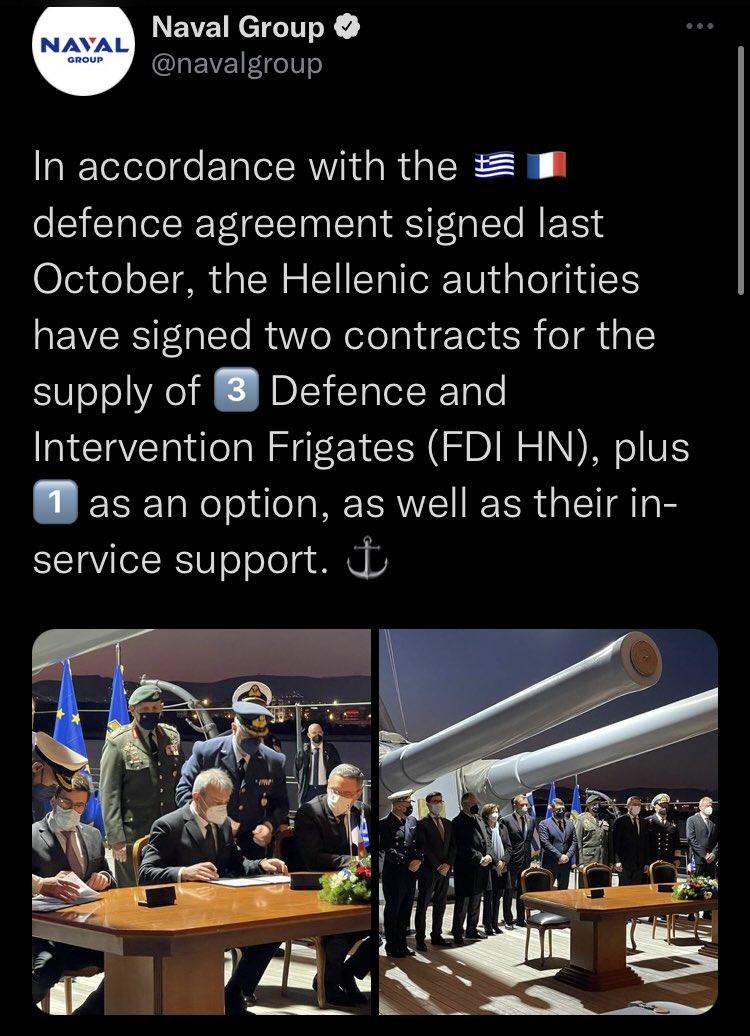
Task: Open Naval Group's profile picture
Action: (x=82, y=50)
